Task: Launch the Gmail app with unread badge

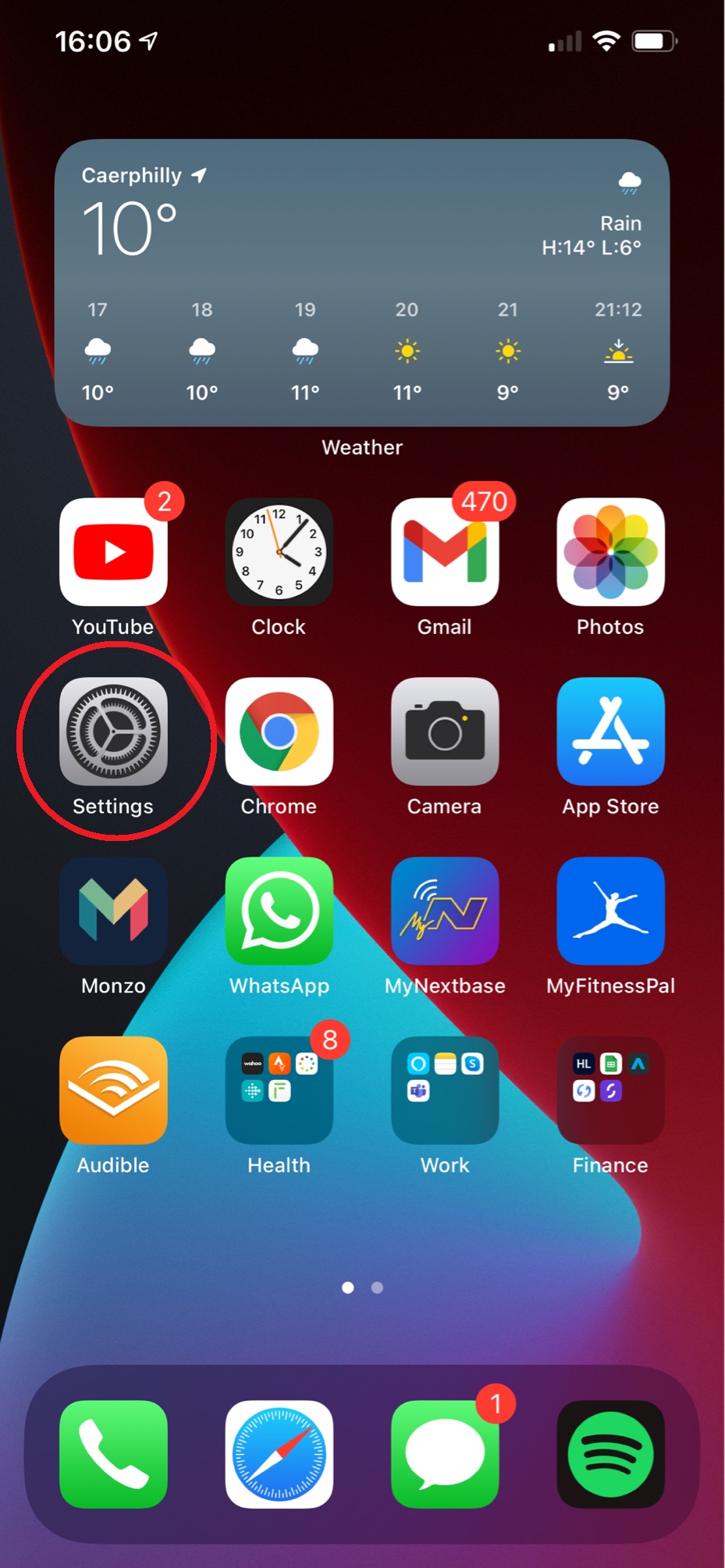Action: [x=445, y=552]
